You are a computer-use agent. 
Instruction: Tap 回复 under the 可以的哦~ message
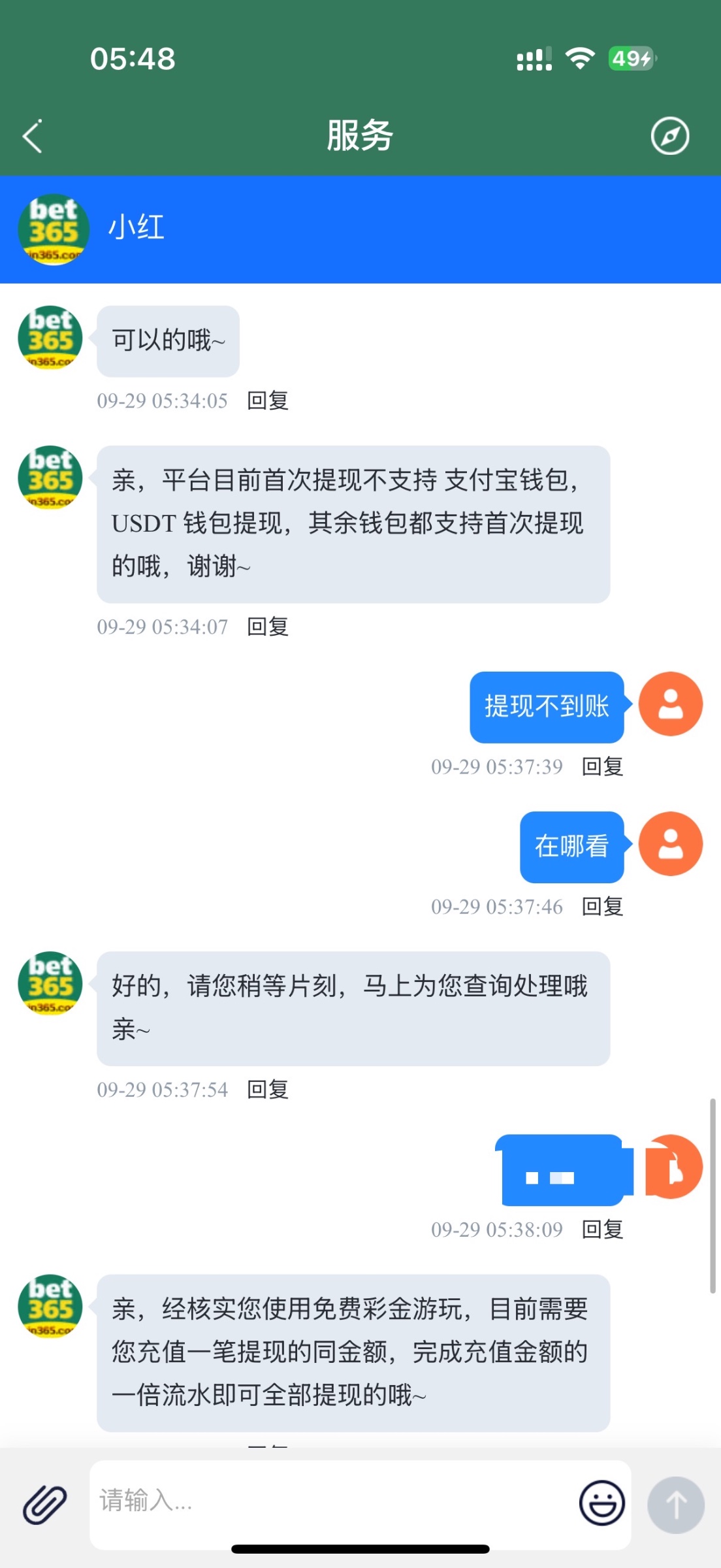tap(268, 400)
